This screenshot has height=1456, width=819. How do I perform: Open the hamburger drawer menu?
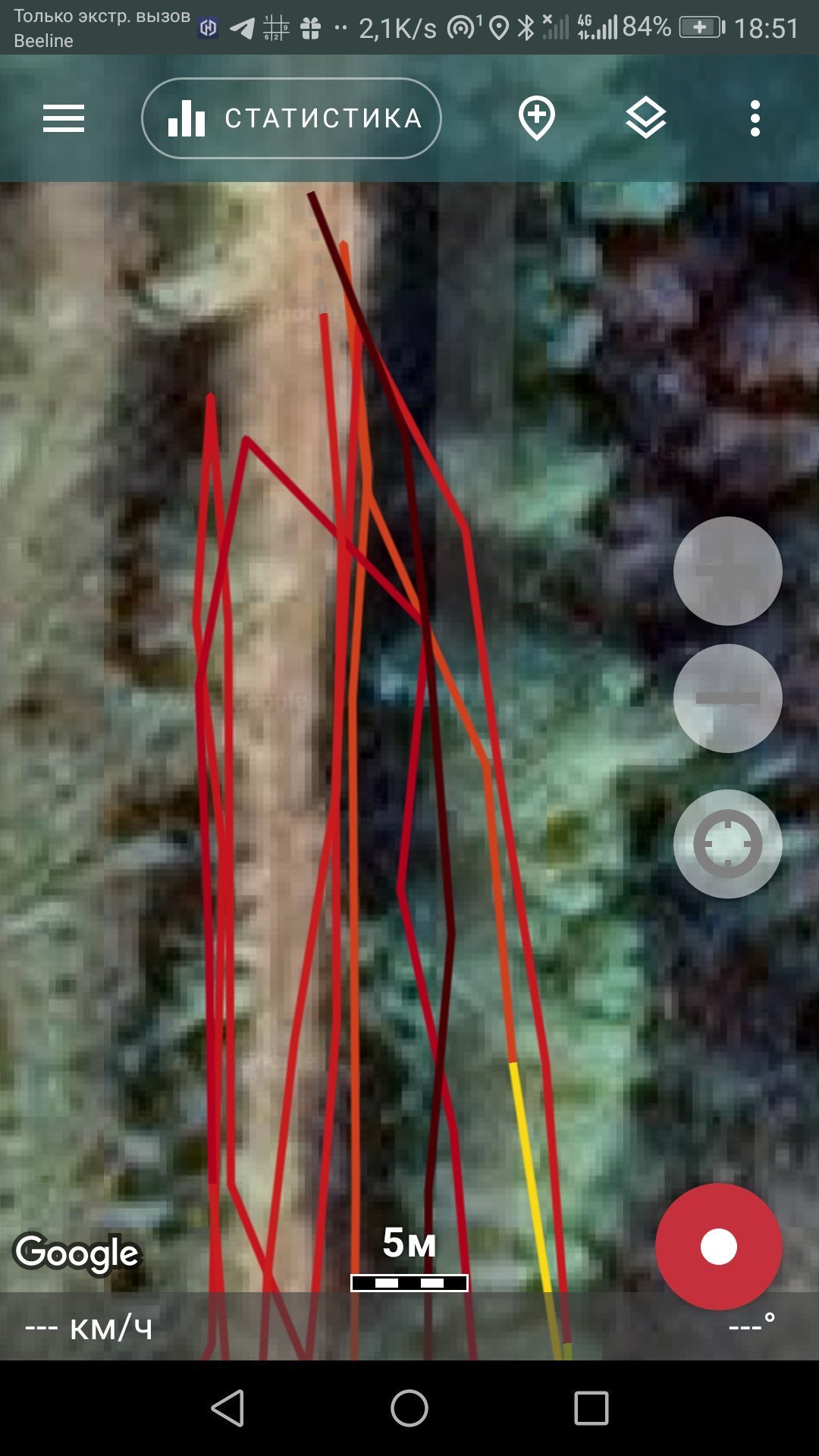pos(64,119)
